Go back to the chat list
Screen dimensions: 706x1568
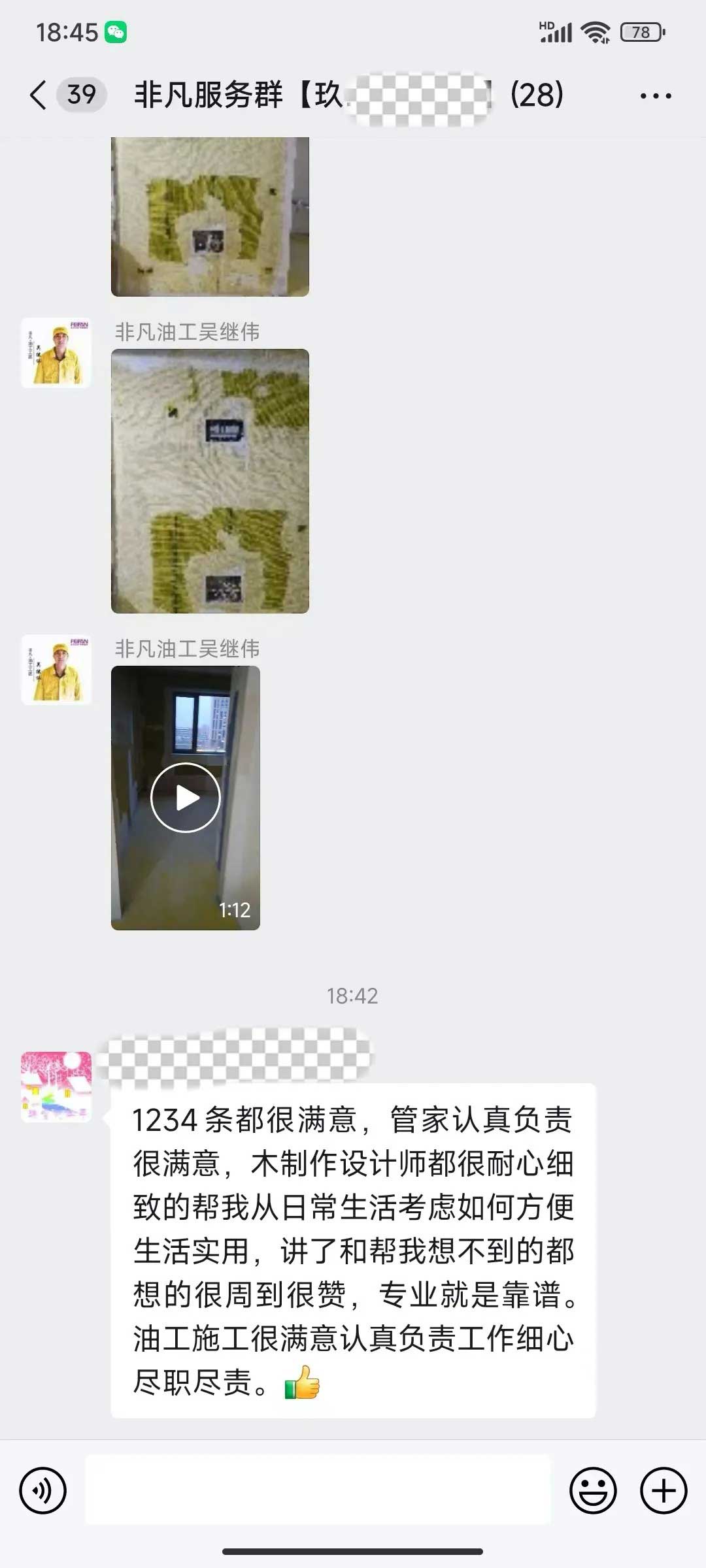pos(39,95)
